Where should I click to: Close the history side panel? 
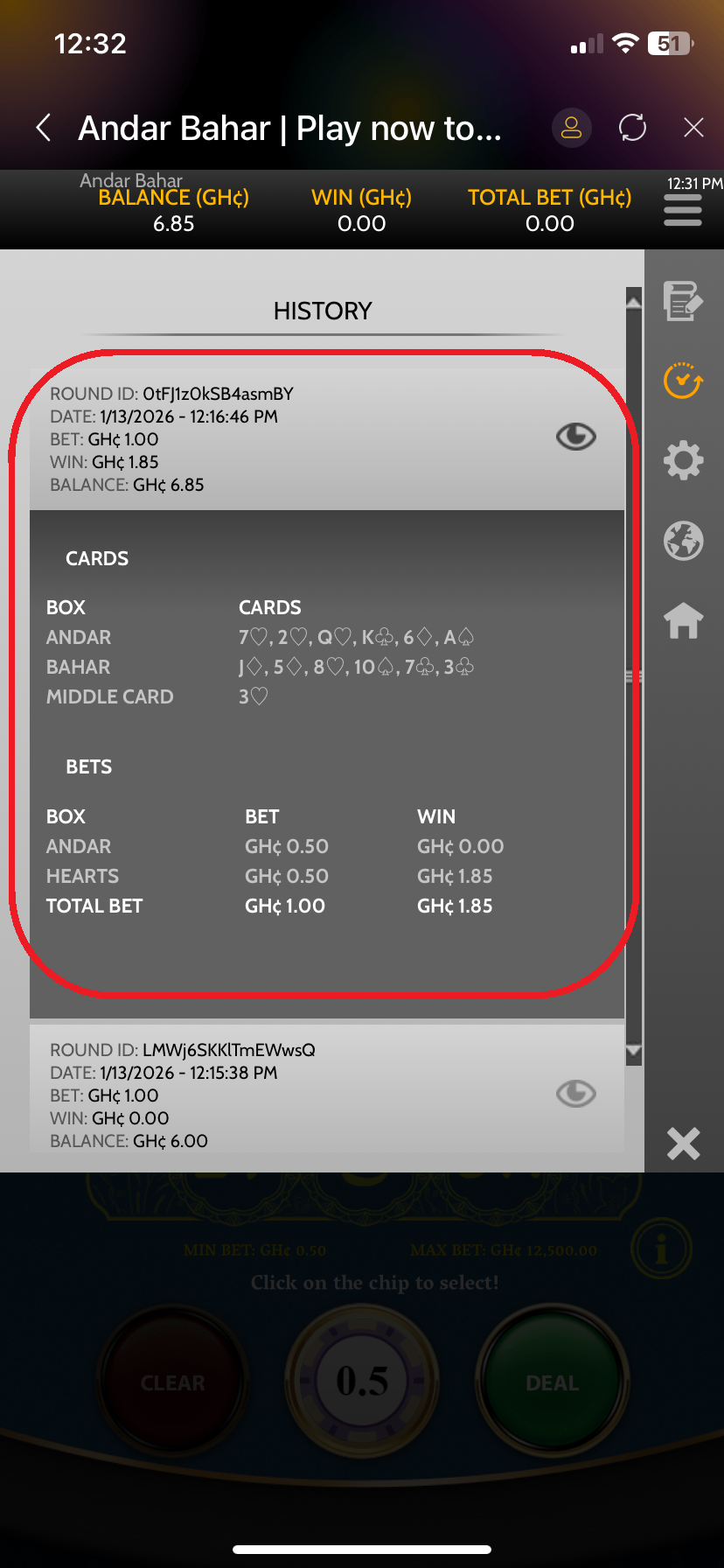click(x=683, y=1143)
